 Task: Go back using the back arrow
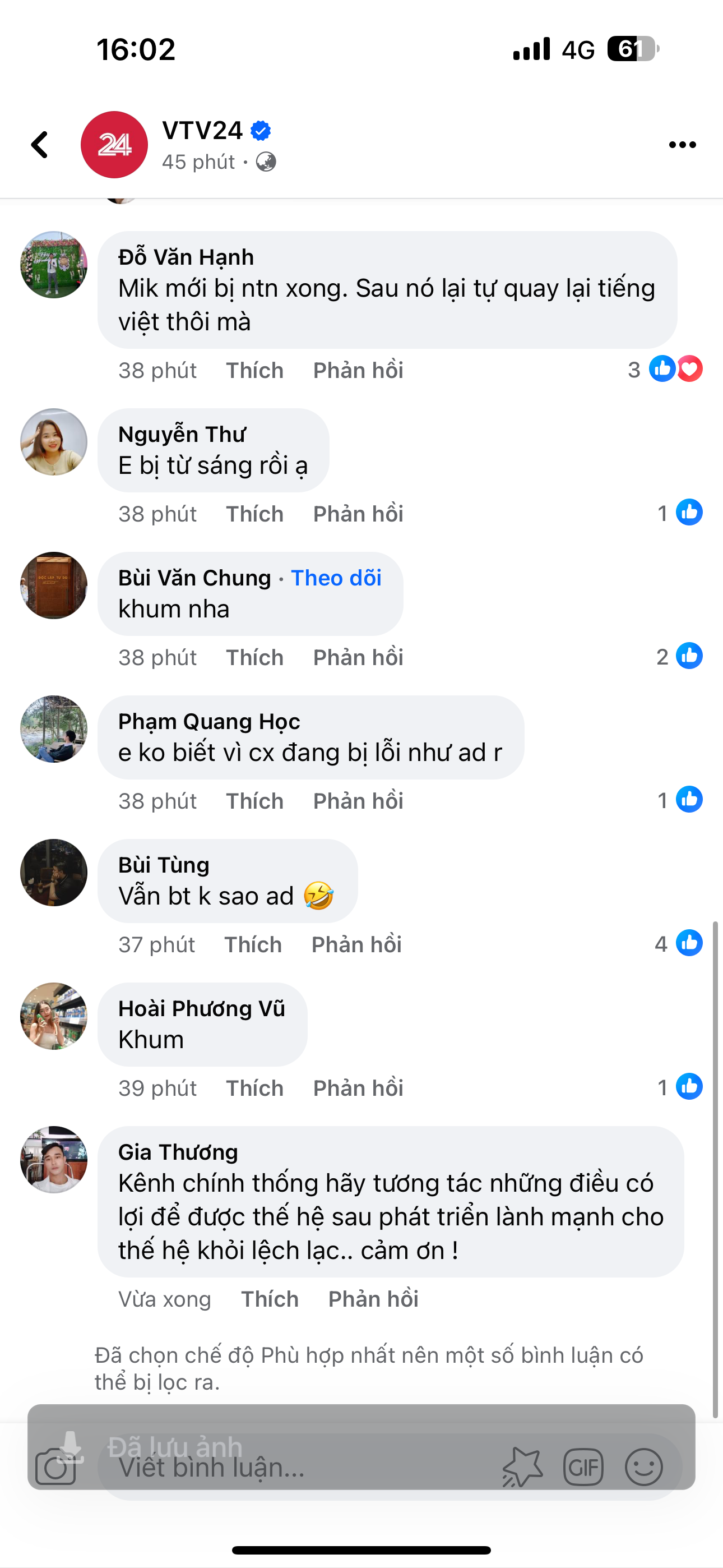(x=40, y=145)
